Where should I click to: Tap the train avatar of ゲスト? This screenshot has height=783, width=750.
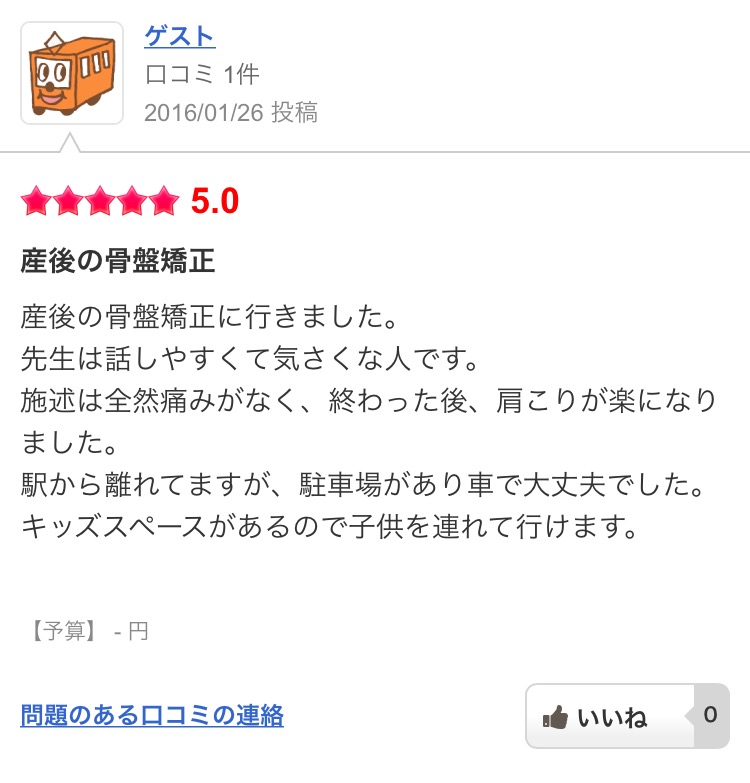[72, 74]
